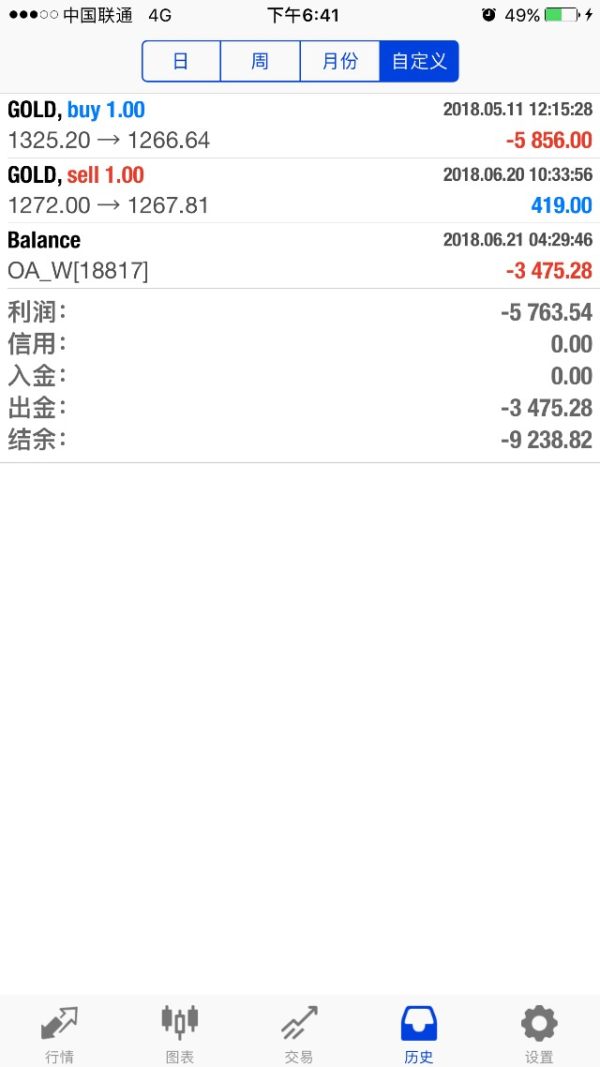Open the Balance OA_W[18817] entry
This screenshot has width=600, height=1067.
coord(300,255)
